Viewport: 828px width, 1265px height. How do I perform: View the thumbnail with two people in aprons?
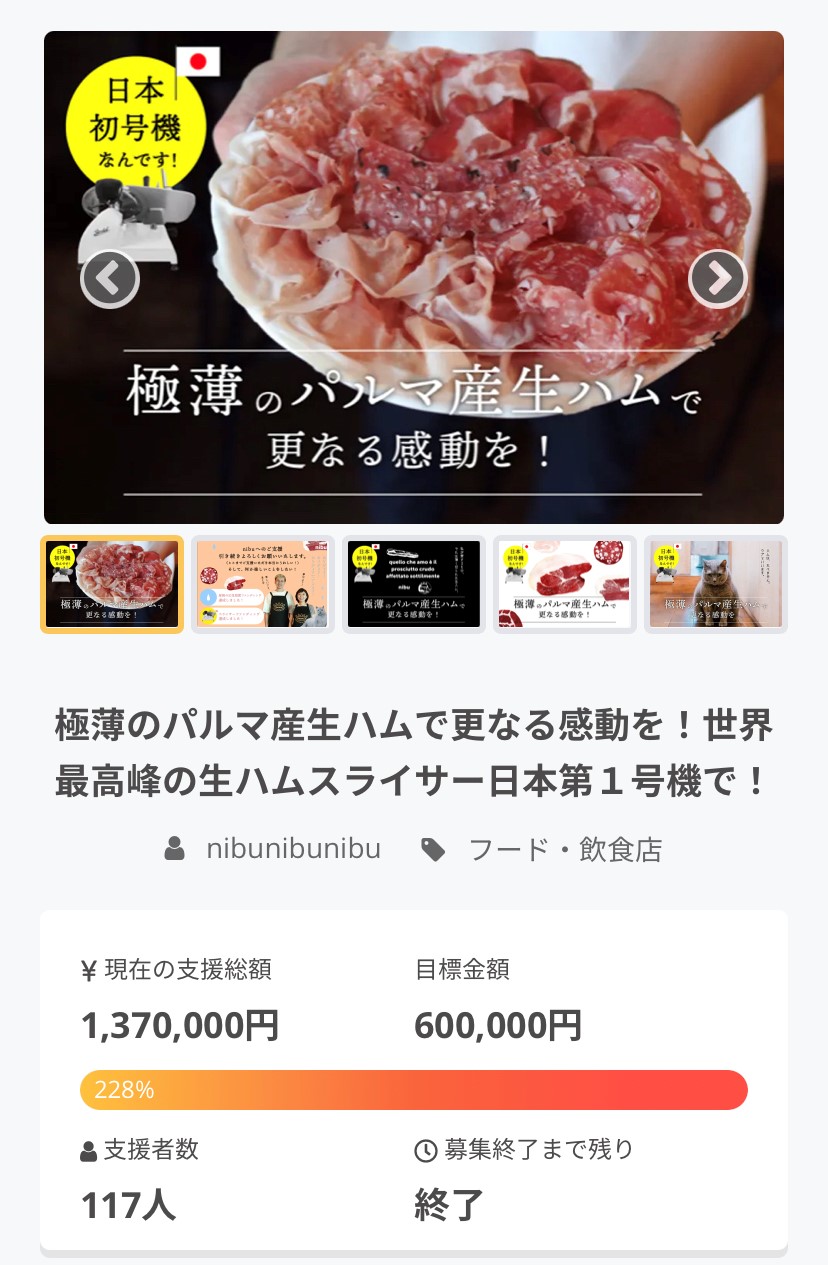[x=263, y=584]
